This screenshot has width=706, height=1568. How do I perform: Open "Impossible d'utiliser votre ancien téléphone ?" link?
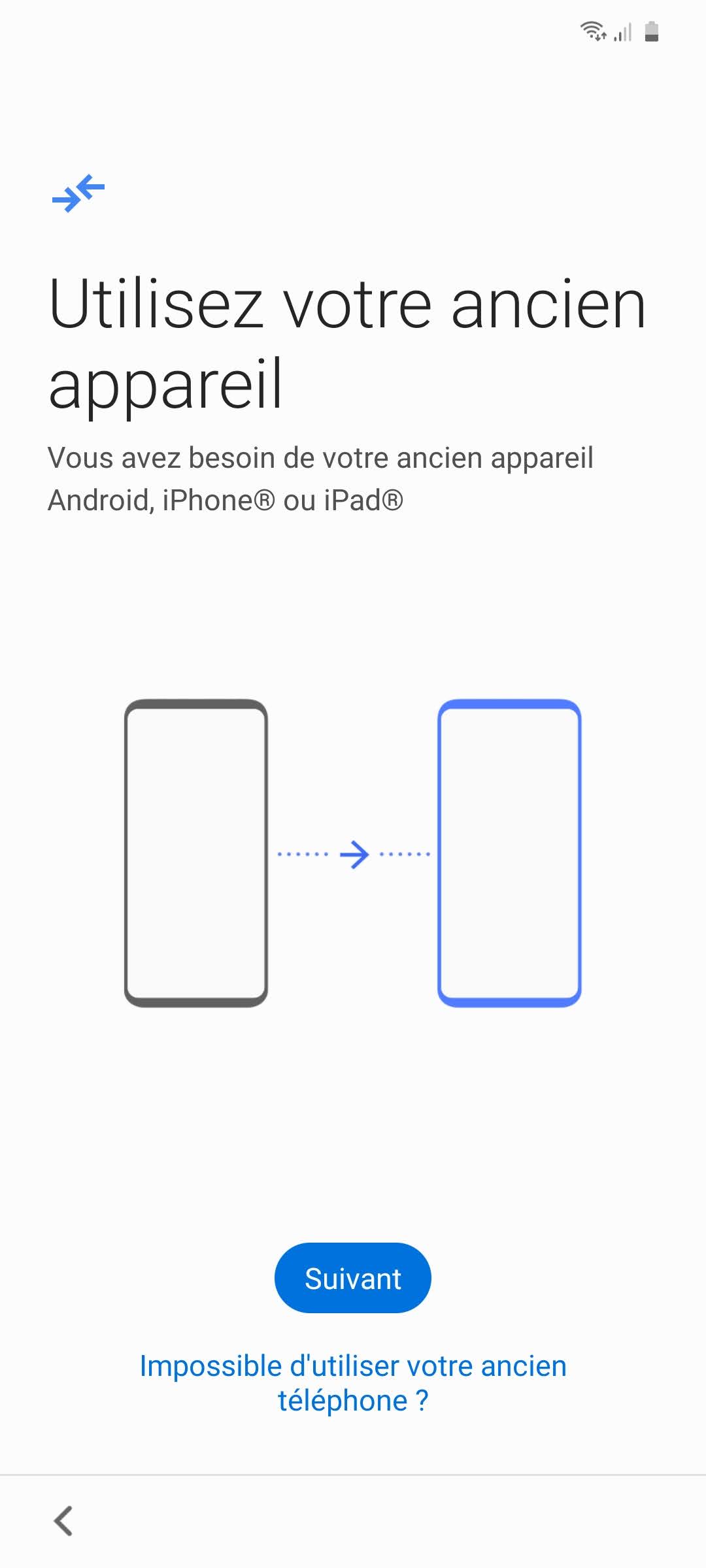click(x=353, y=1383)
